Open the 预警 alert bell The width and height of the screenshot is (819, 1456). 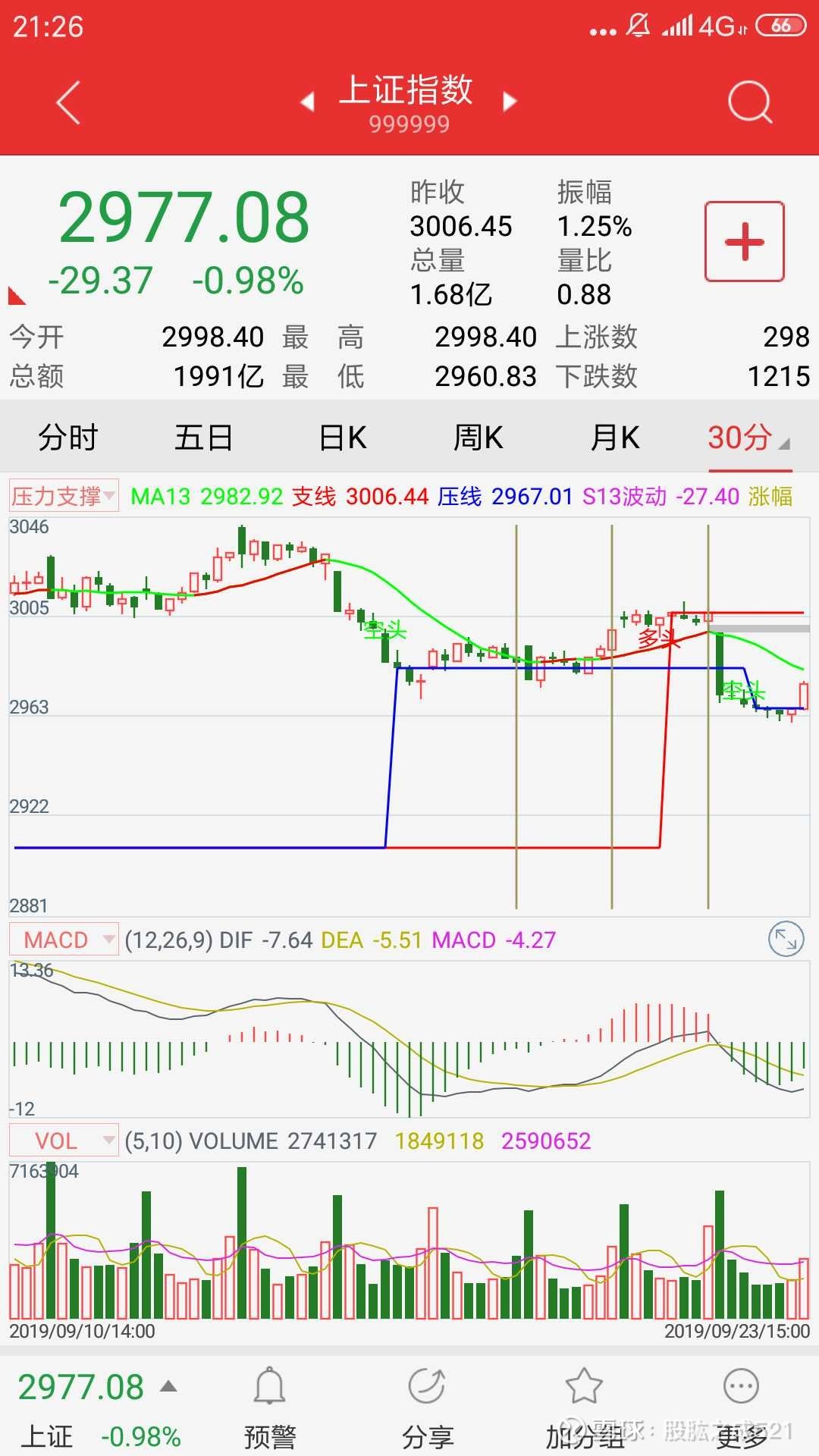pos(270,1409)
